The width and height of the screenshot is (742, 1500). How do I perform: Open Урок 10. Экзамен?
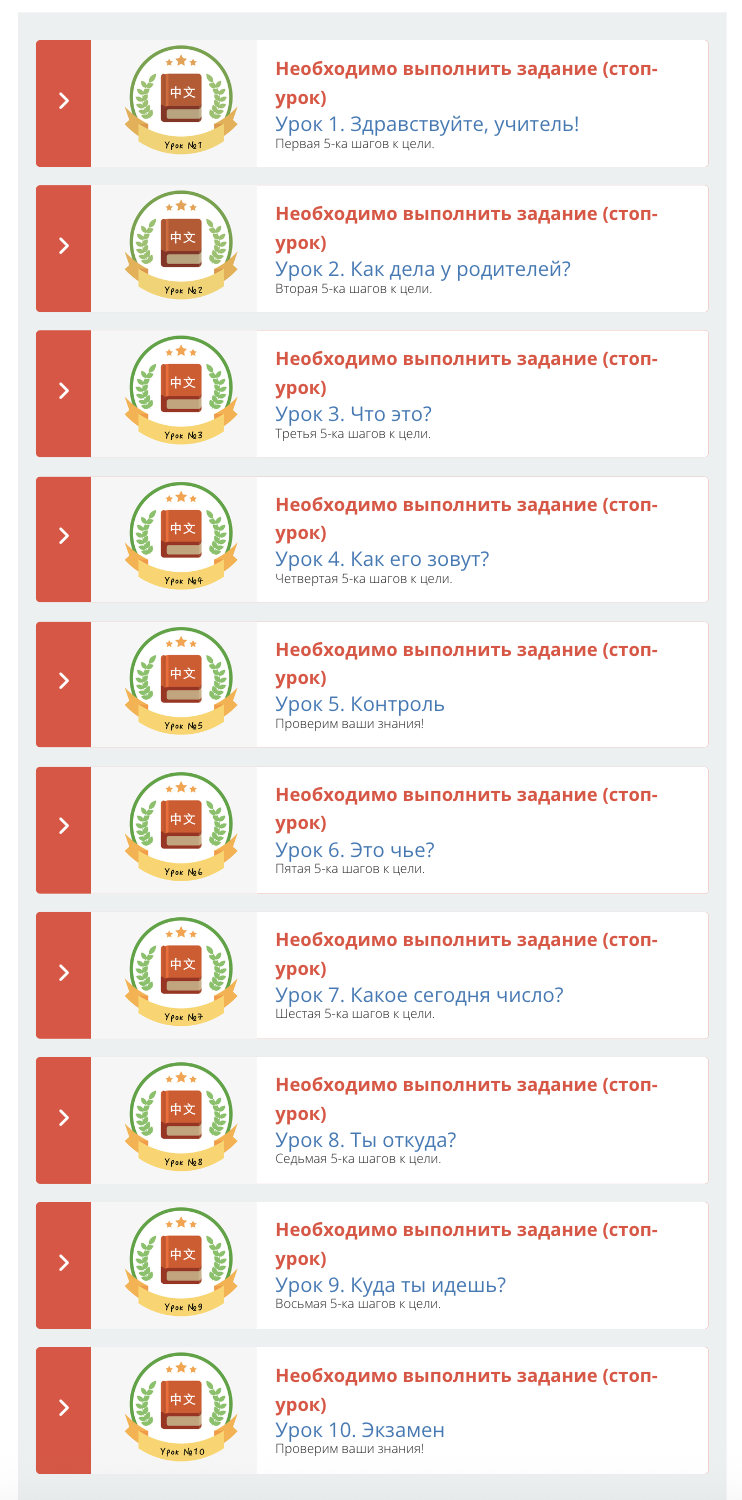click(360, 1430)
